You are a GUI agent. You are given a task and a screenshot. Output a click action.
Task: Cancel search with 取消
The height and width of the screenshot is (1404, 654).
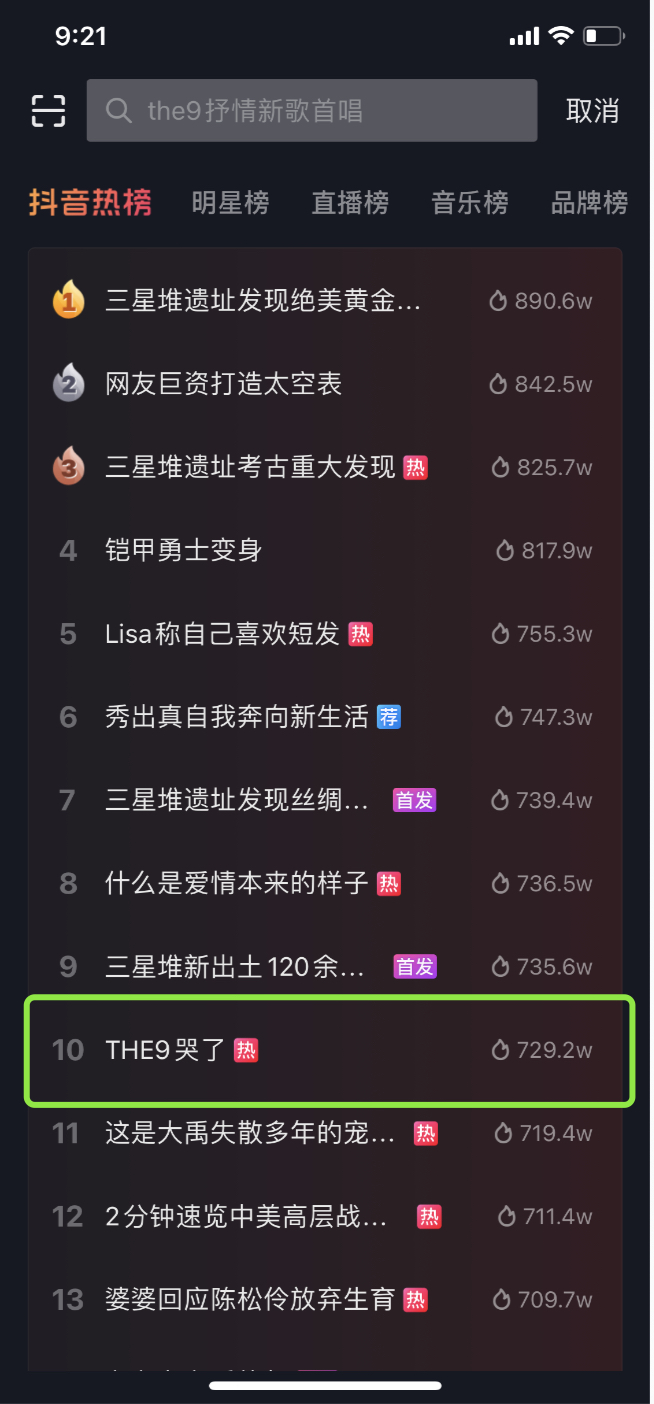click(592, 110)
